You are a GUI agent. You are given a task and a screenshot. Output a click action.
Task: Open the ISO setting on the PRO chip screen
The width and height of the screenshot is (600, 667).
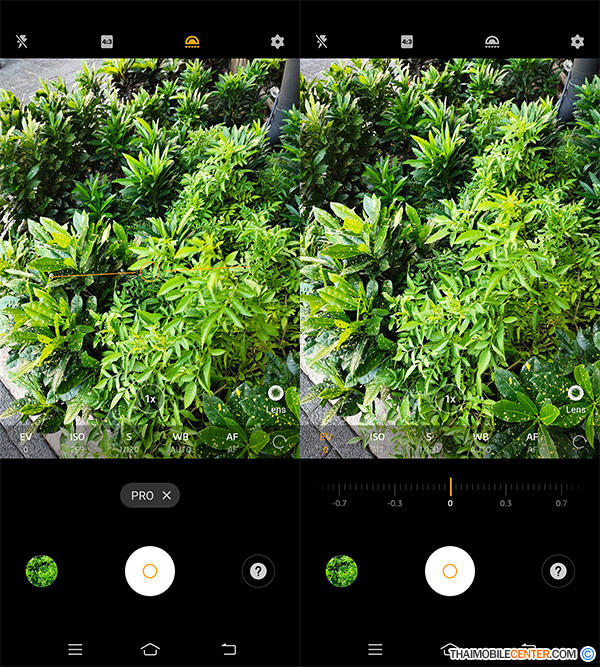(x=77, y=441)
